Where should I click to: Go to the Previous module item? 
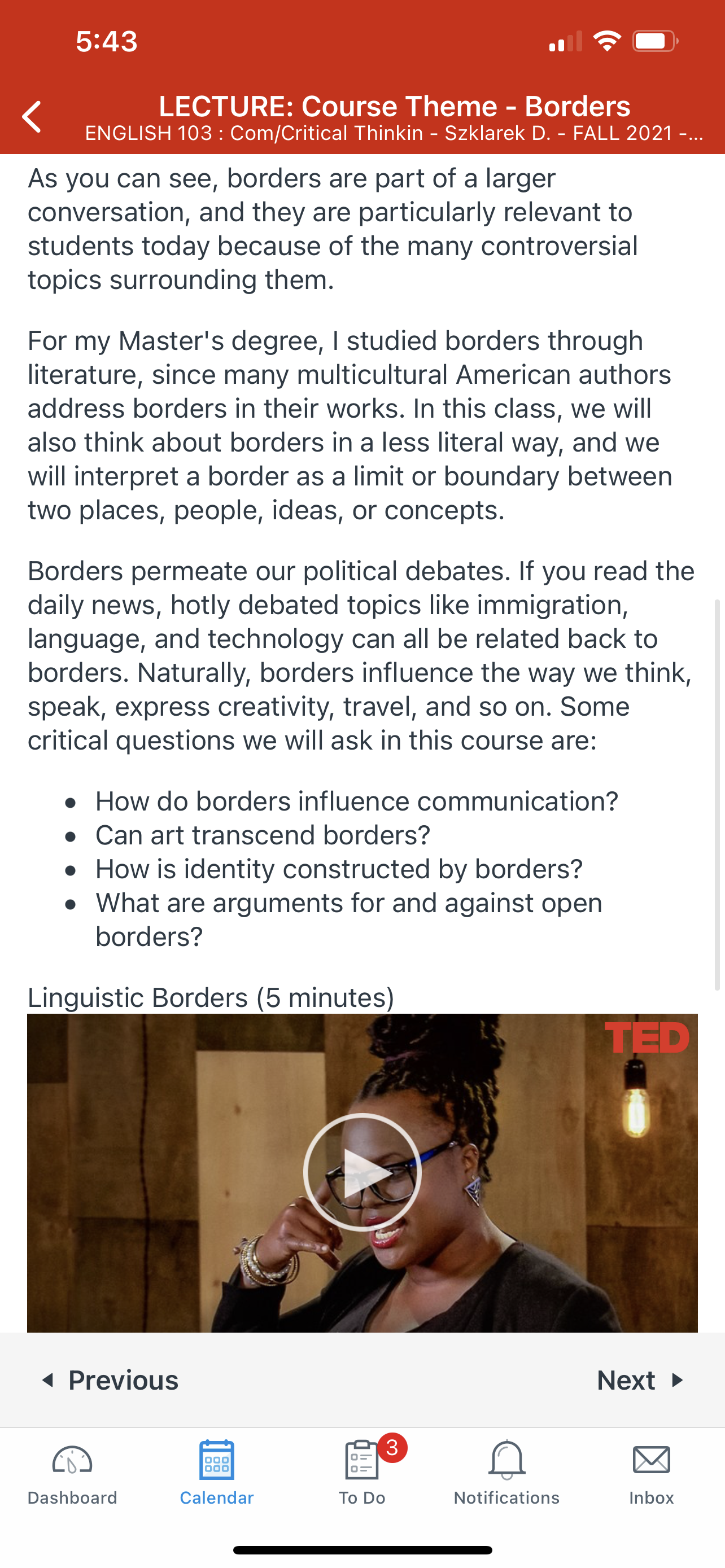[110, 1380]
